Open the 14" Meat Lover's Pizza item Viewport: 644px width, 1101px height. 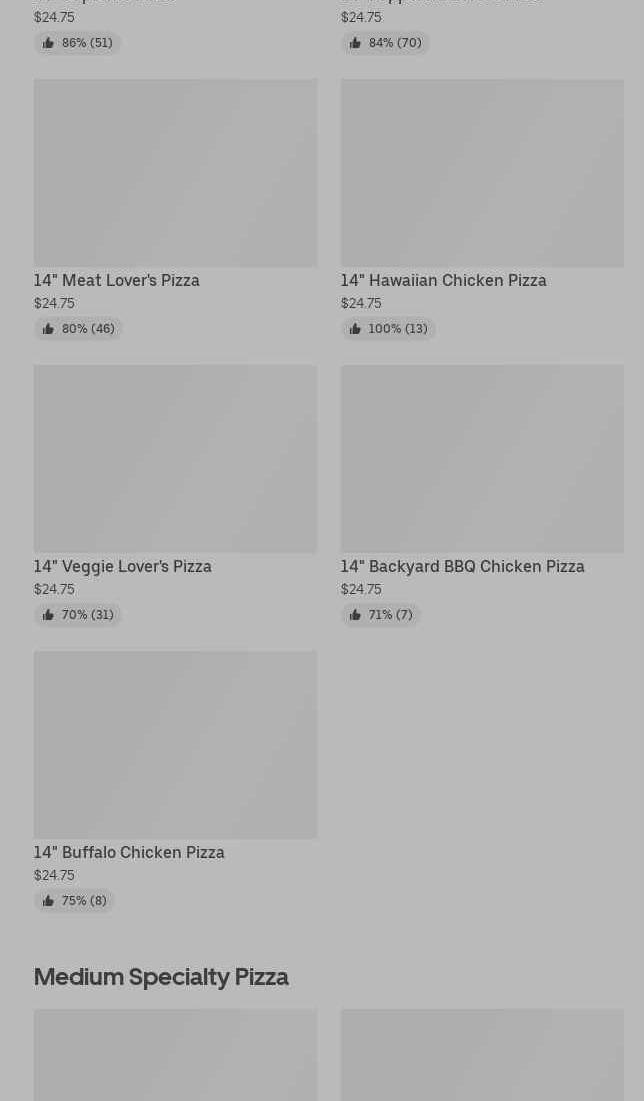point(175,209)
